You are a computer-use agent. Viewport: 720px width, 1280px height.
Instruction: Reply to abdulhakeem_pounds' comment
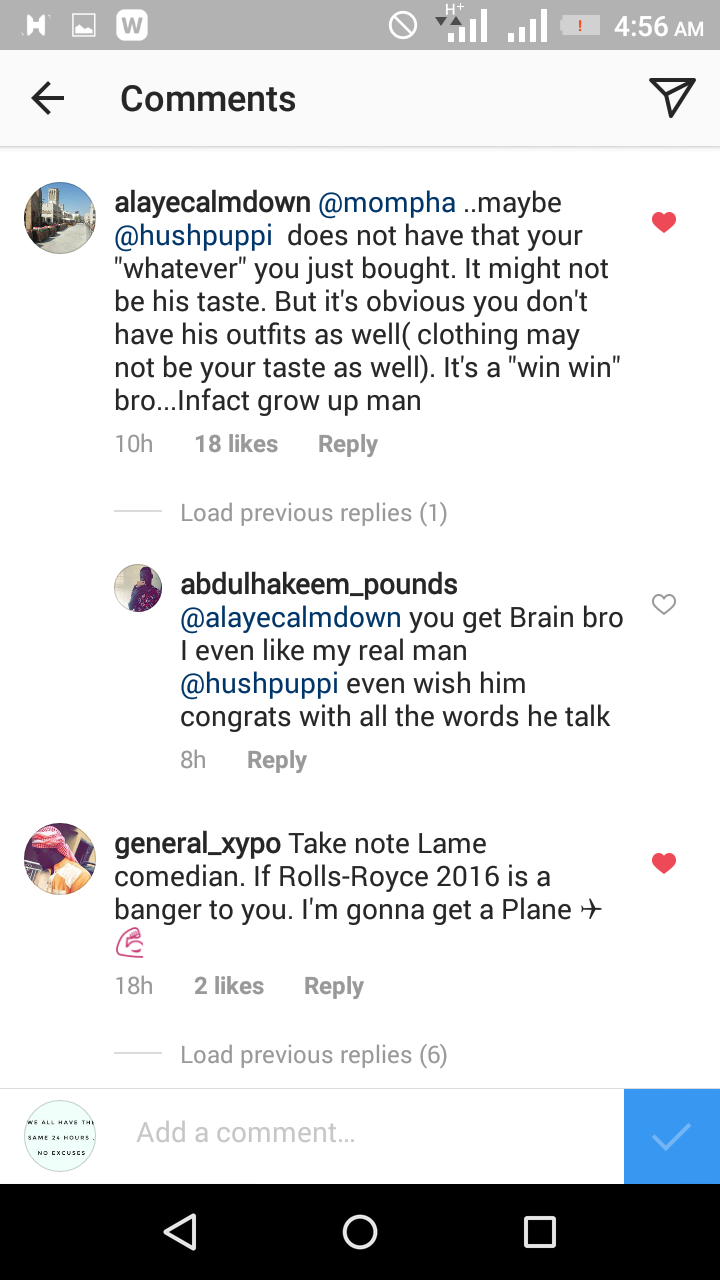276,760
